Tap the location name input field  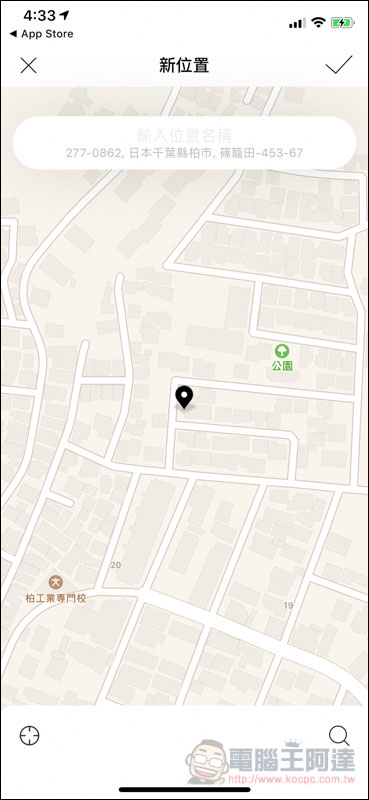tap(184, 143)
